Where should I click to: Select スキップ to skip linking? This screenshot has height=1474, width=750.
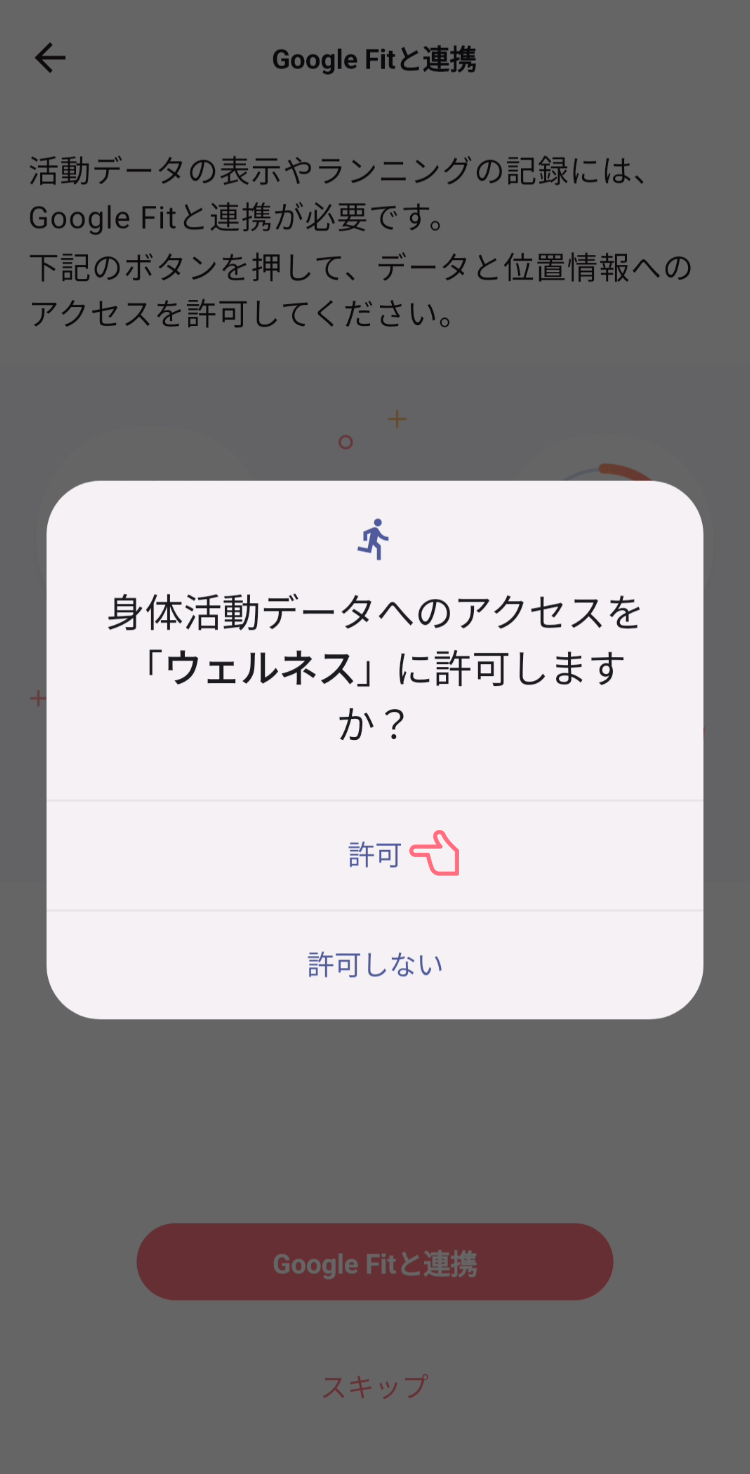375,1386
